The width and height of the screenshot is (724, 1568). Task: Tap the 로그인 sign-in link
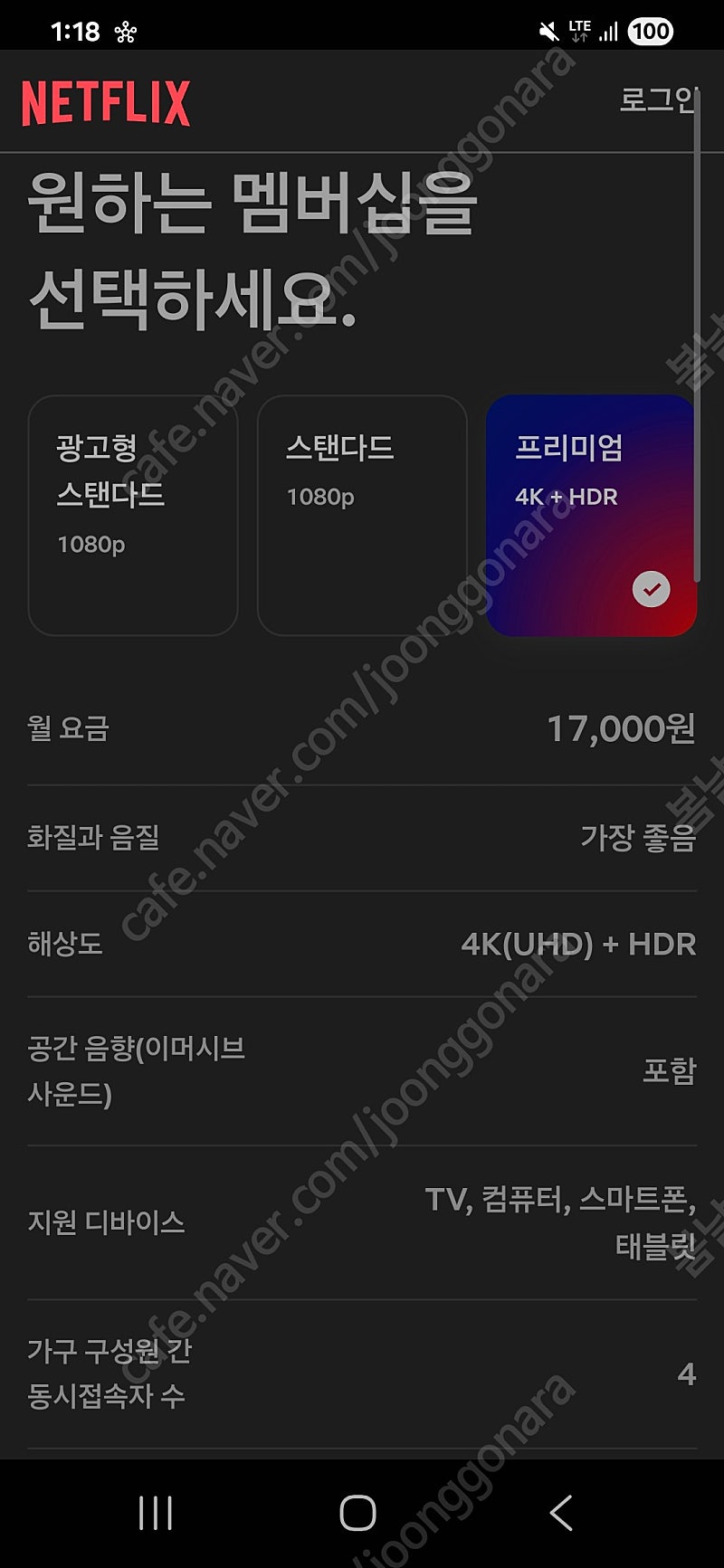pos(657,100)
